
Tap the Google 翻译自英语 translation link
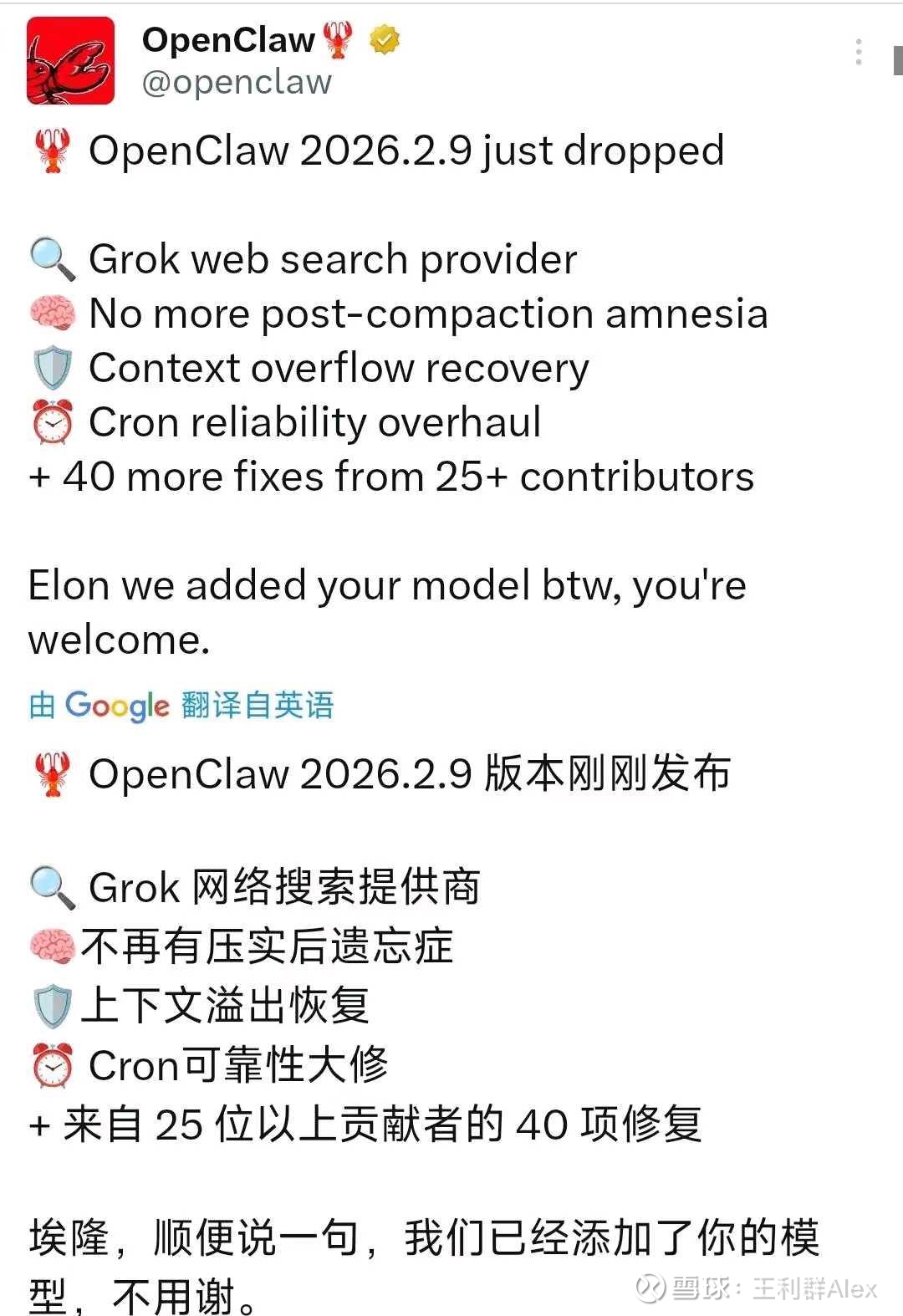pyautogui.click(x=181, y=705)
